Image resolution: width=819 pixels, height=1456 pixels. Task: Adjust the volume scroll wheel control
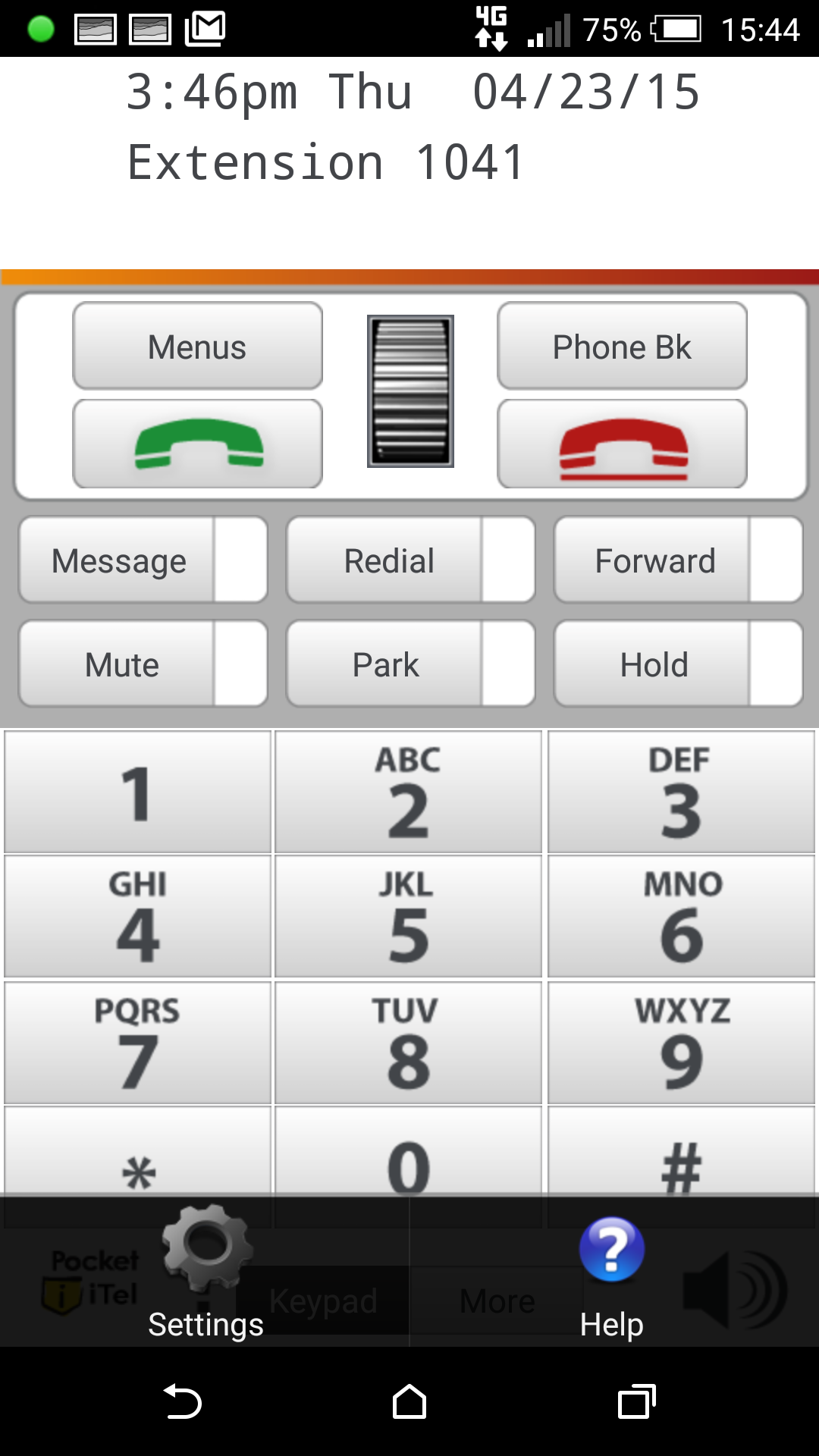coord(409,394)
